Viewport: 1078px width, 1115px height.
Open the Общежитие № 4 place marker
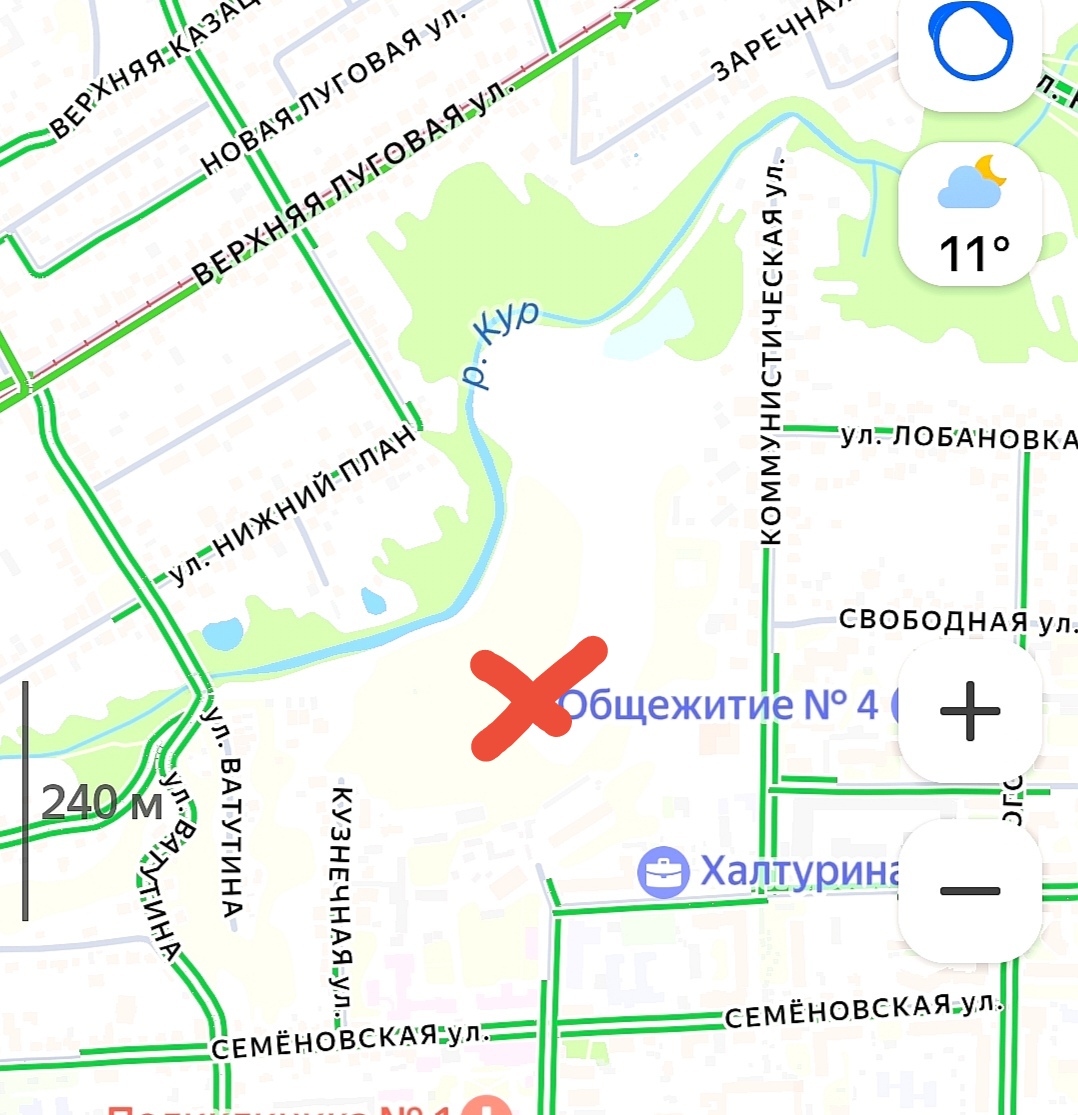(721, 706)
